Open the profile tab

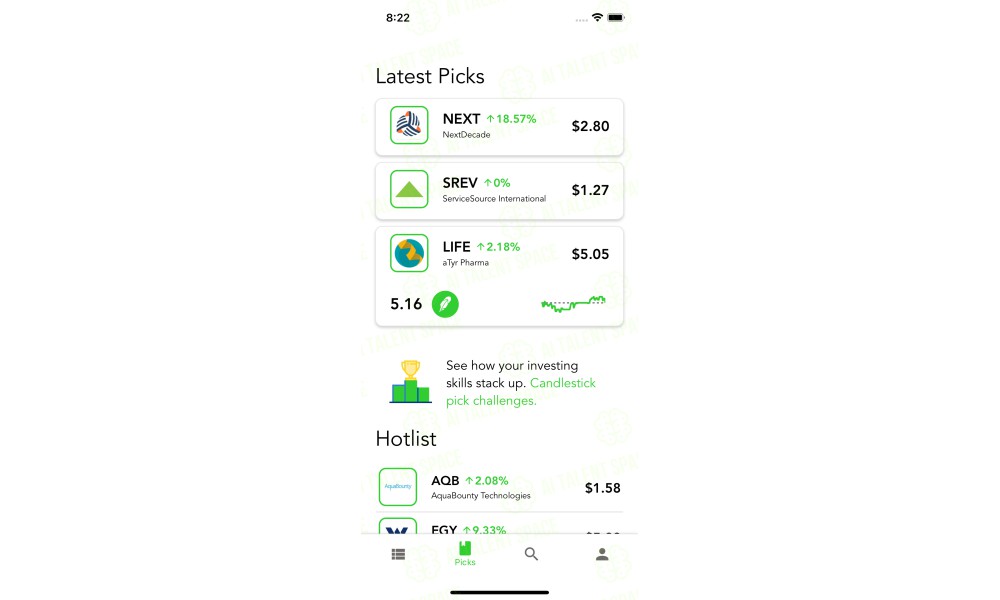pos(602,554)
